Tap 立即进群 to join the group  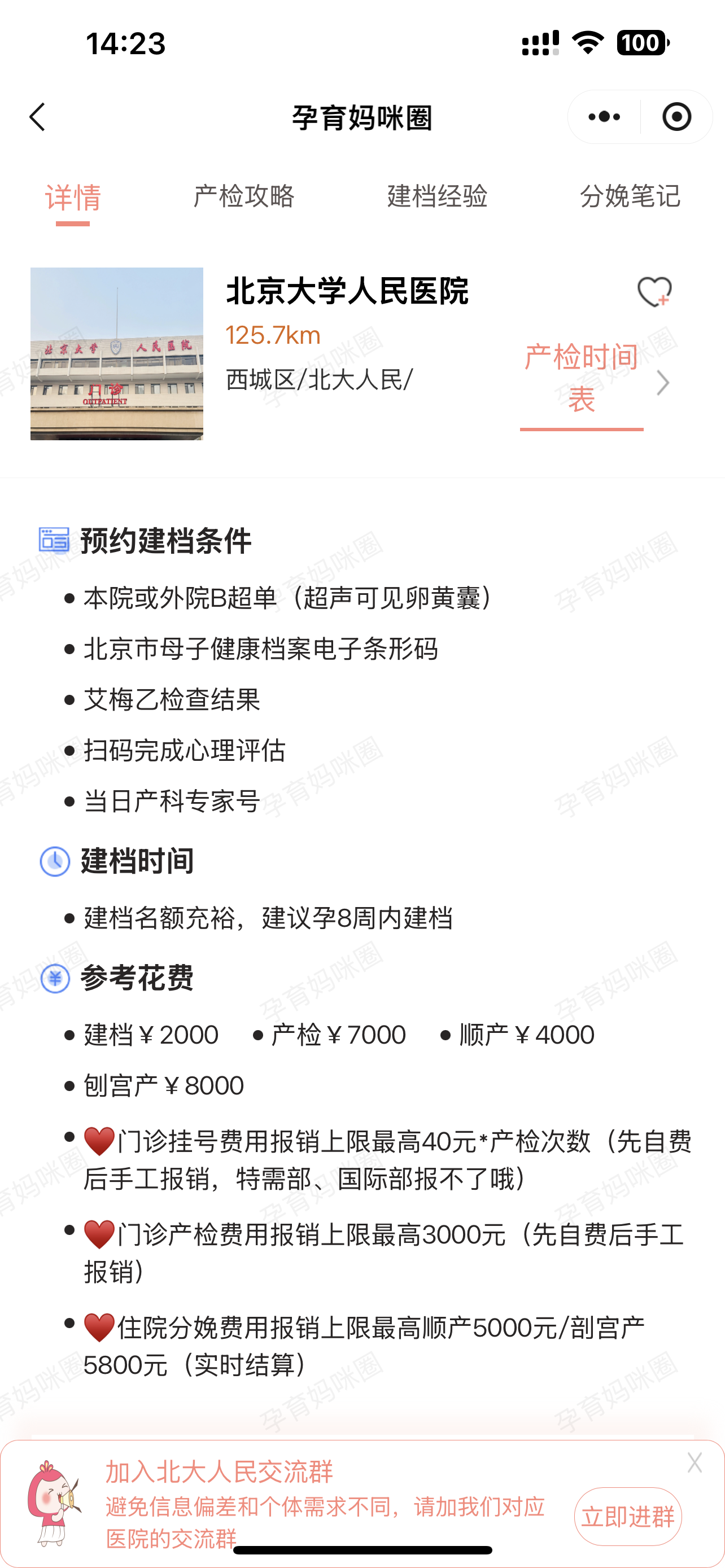[x=628, y=1516]
